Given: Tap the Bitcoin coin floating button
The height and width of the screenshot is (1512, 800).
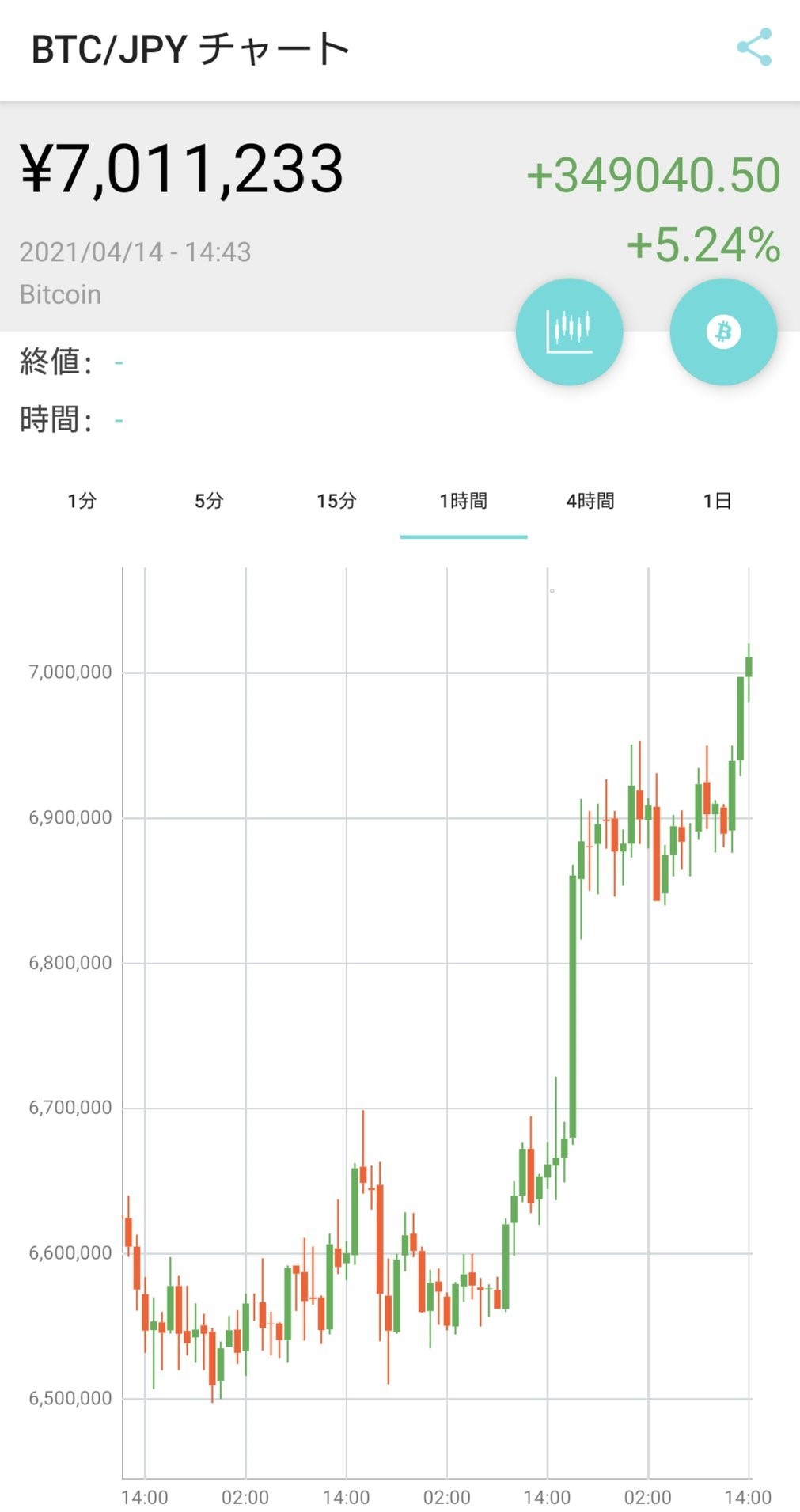Looking at the screenshot, I should (x=722, y=332).
